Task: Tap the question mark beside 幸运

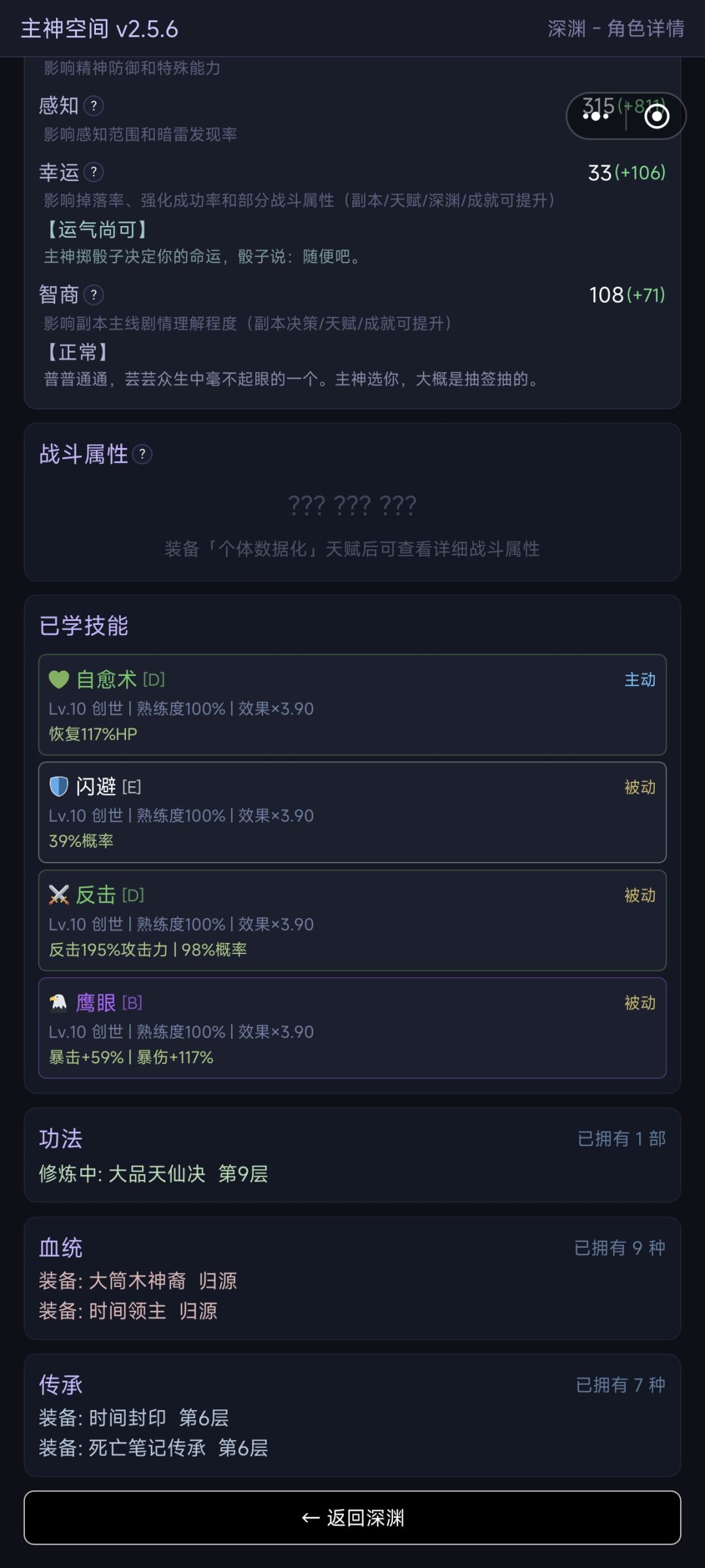Action: point(94,172)
